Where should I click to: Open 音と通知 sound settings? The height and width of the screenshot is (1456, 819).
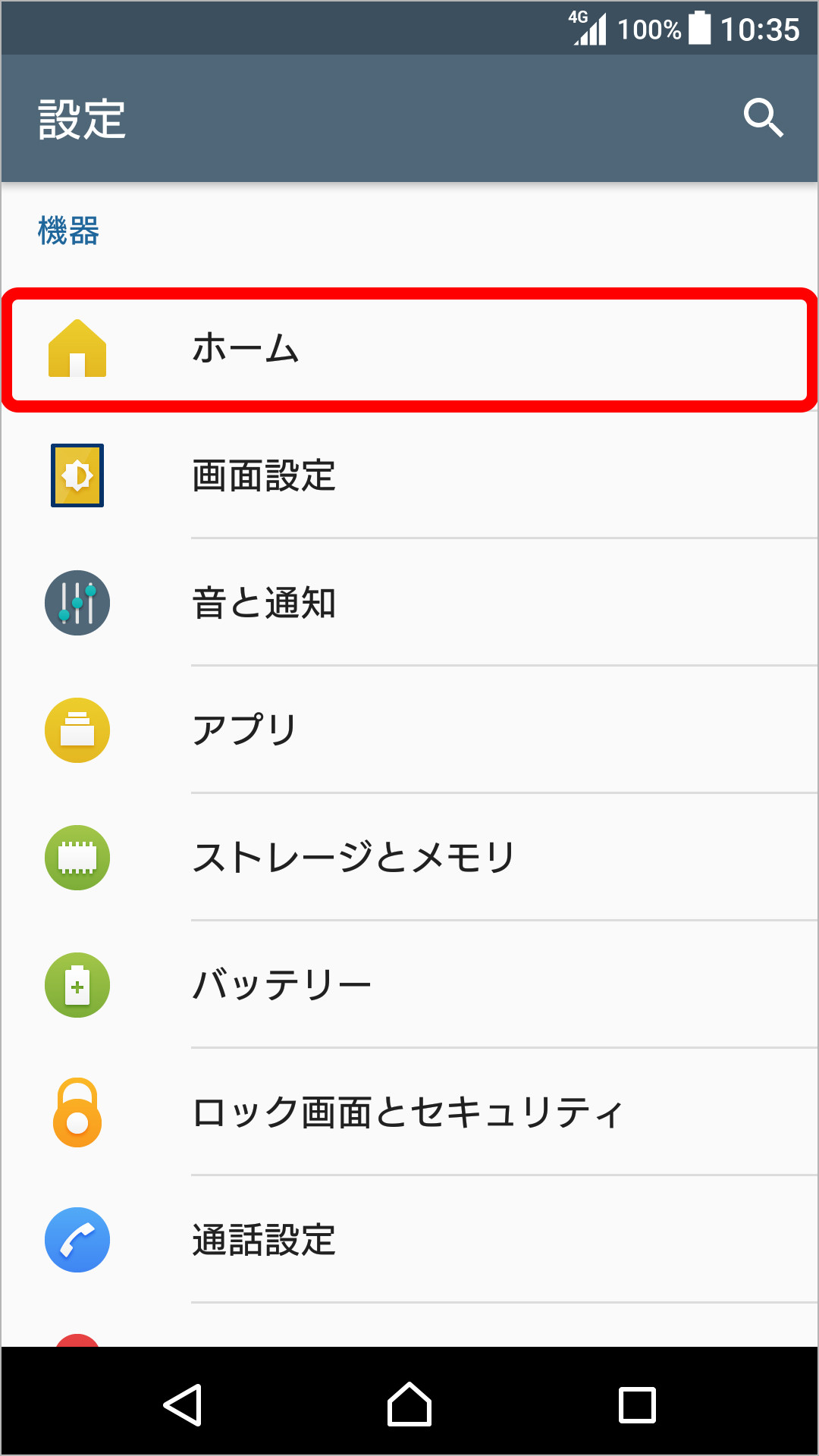409,604
